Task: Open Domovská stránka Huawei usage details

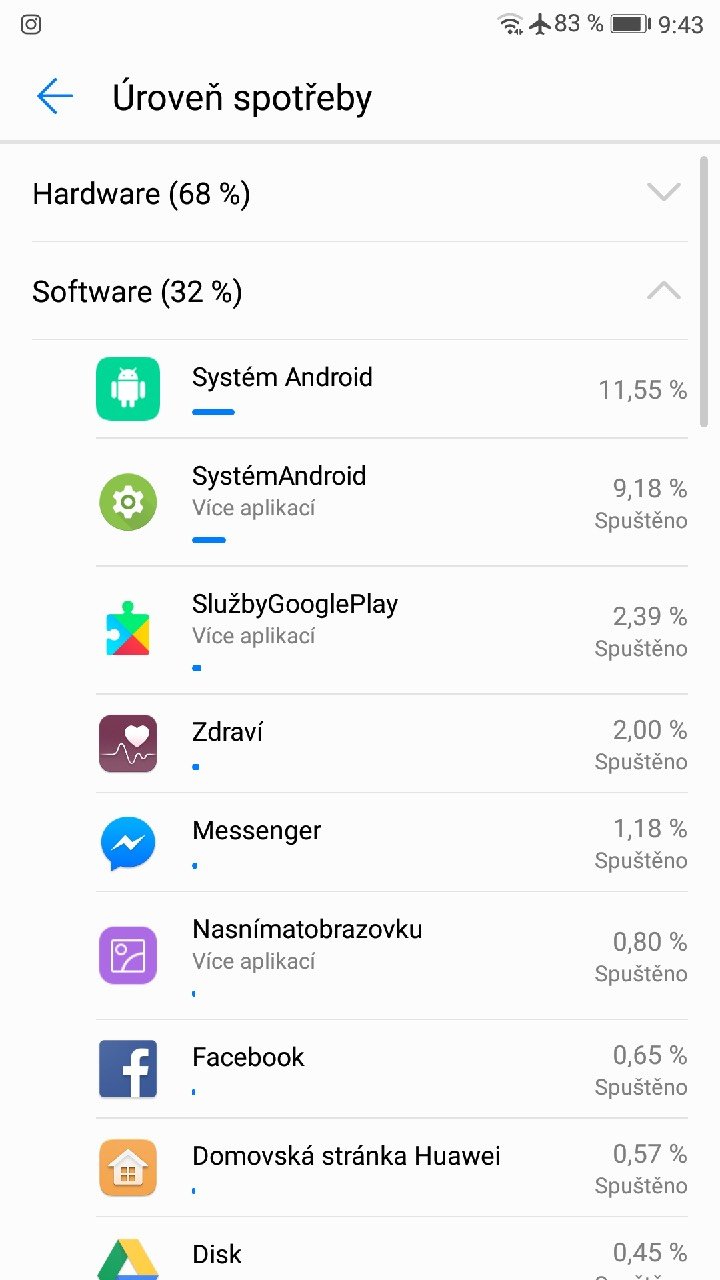Action: (390, 1168)
